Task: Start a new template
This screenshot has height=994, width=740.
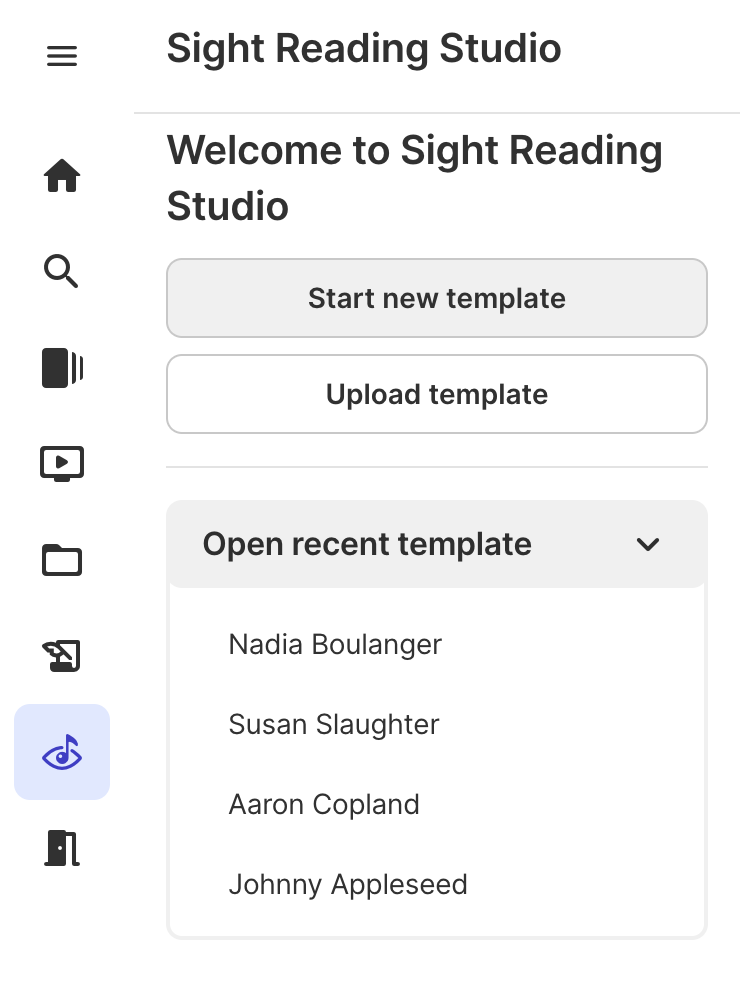Action: [x=437, y=298]
